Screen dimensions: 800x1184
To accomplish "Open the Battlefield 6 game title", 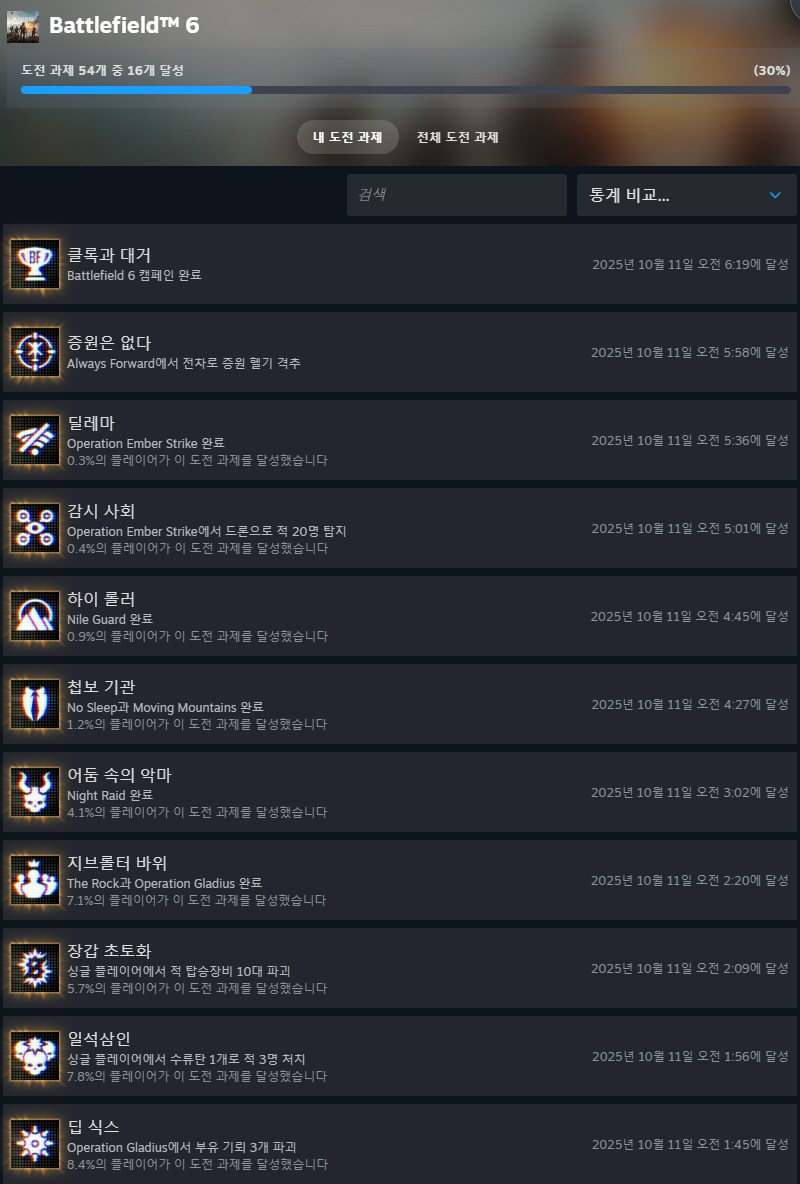I will pos(124,26).
